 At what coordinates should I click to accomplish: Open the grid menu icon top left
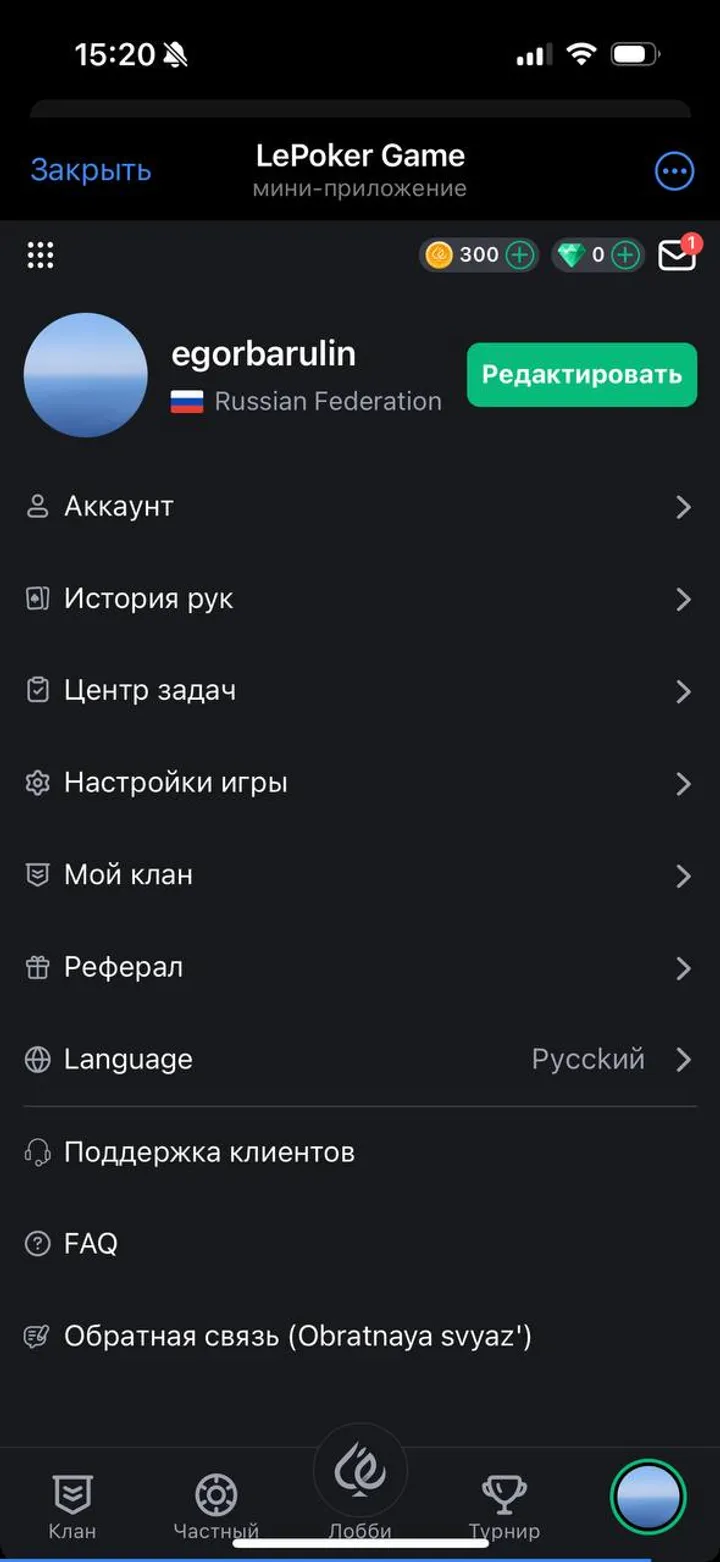[40, 255]
